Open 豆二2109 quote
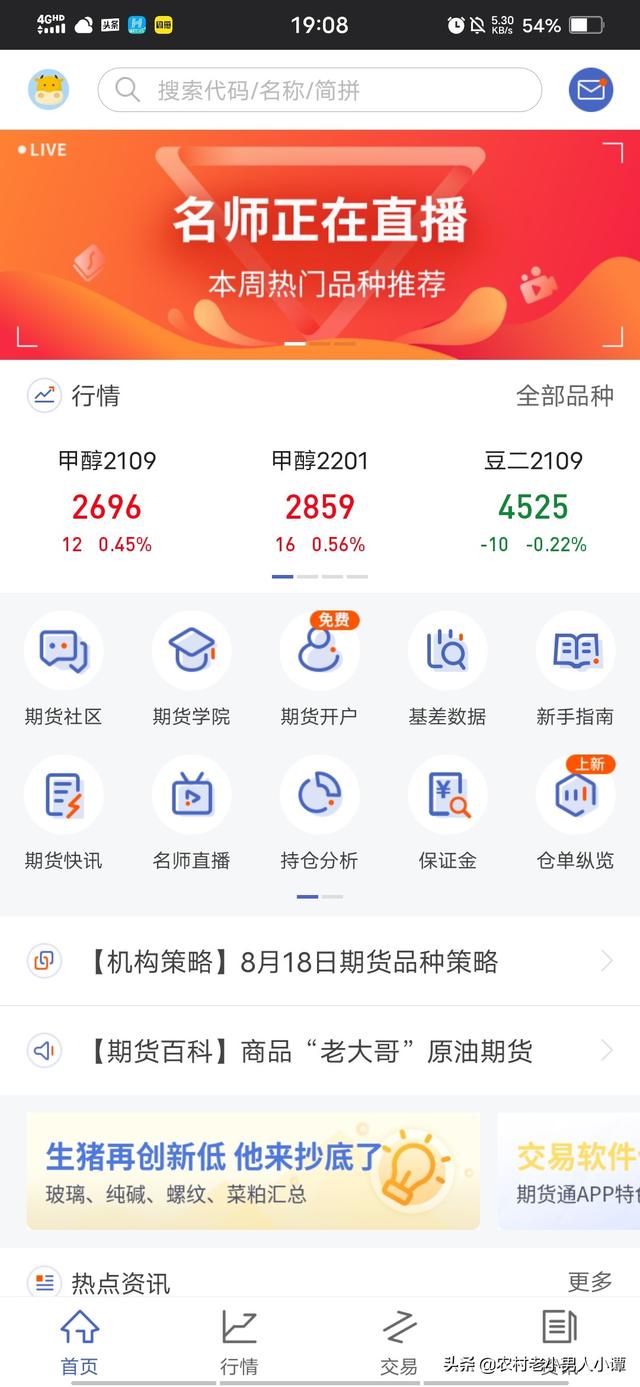This screenshot has width=640, height=1387. (533, 505)
